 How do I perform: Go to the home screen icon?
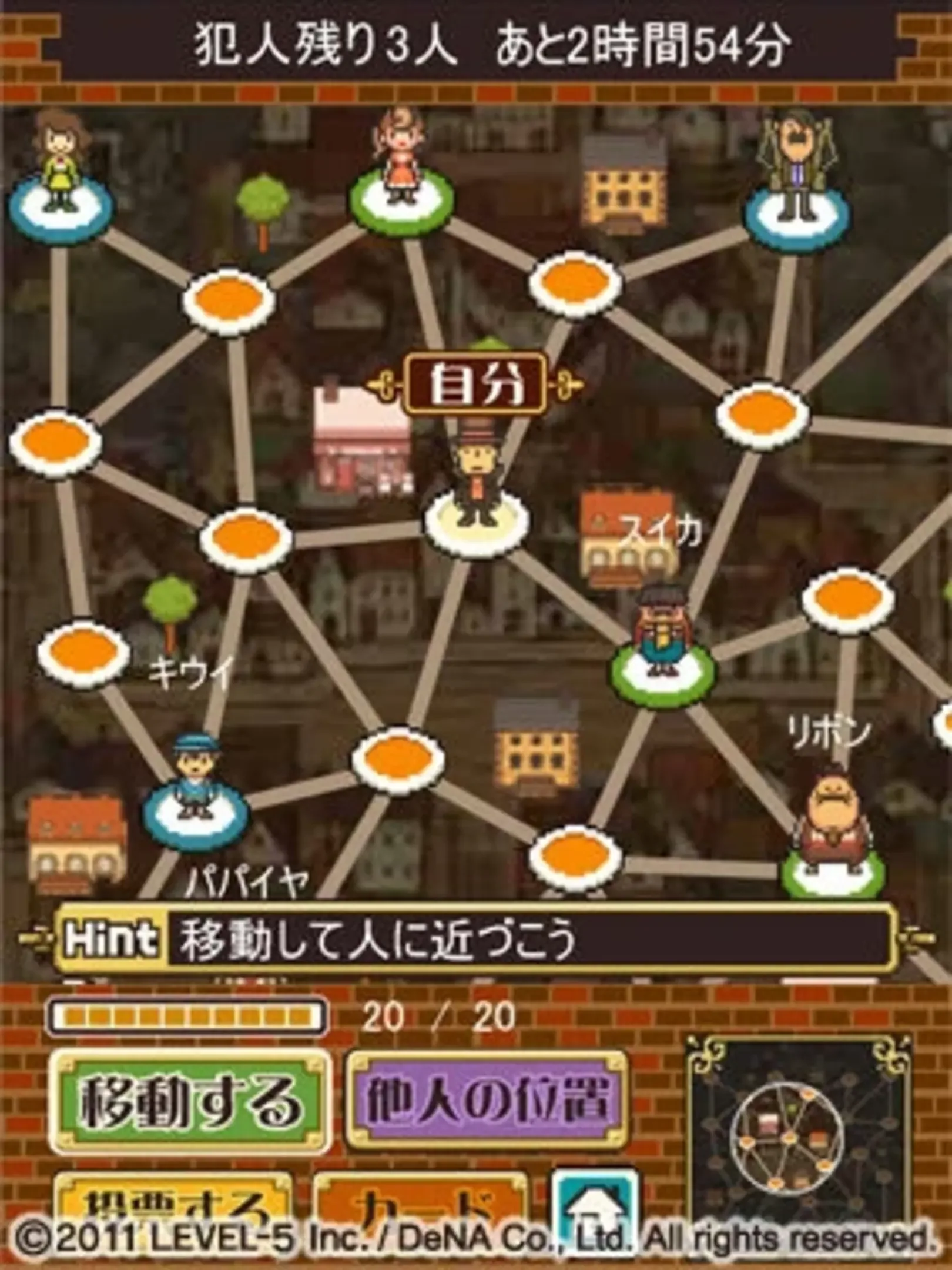click(594, 1199)
